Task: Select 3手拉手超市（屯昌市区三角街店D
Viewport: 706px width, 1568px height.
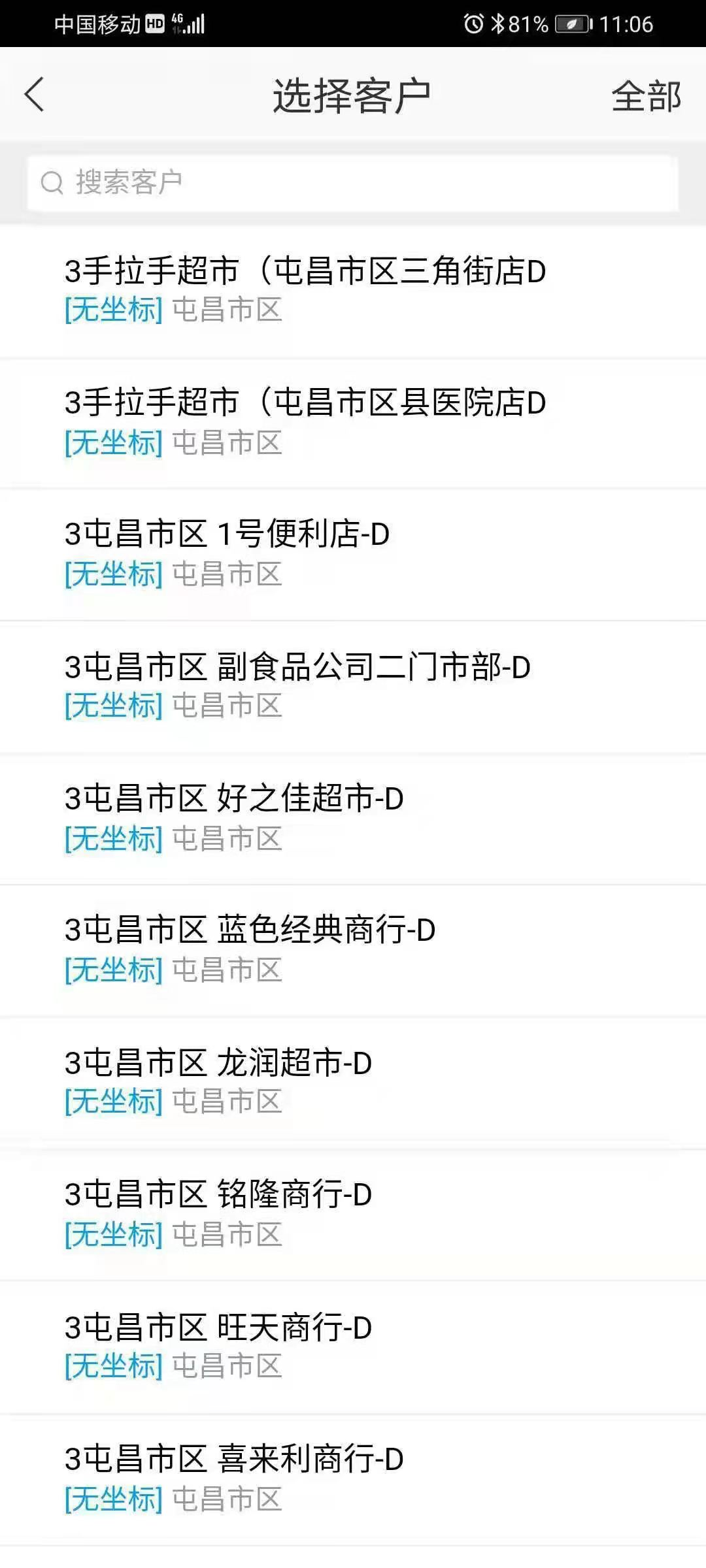Action: pyautogui.click(x=353, y=291)
